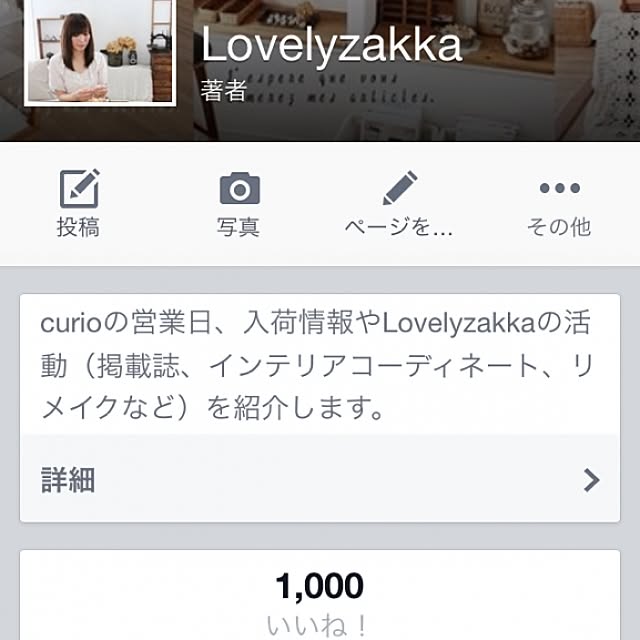The width and height of the screenshot is (640, 640).
Task: View the 1,000 いいね！ likes card
Action: click(x=320, y=600)
